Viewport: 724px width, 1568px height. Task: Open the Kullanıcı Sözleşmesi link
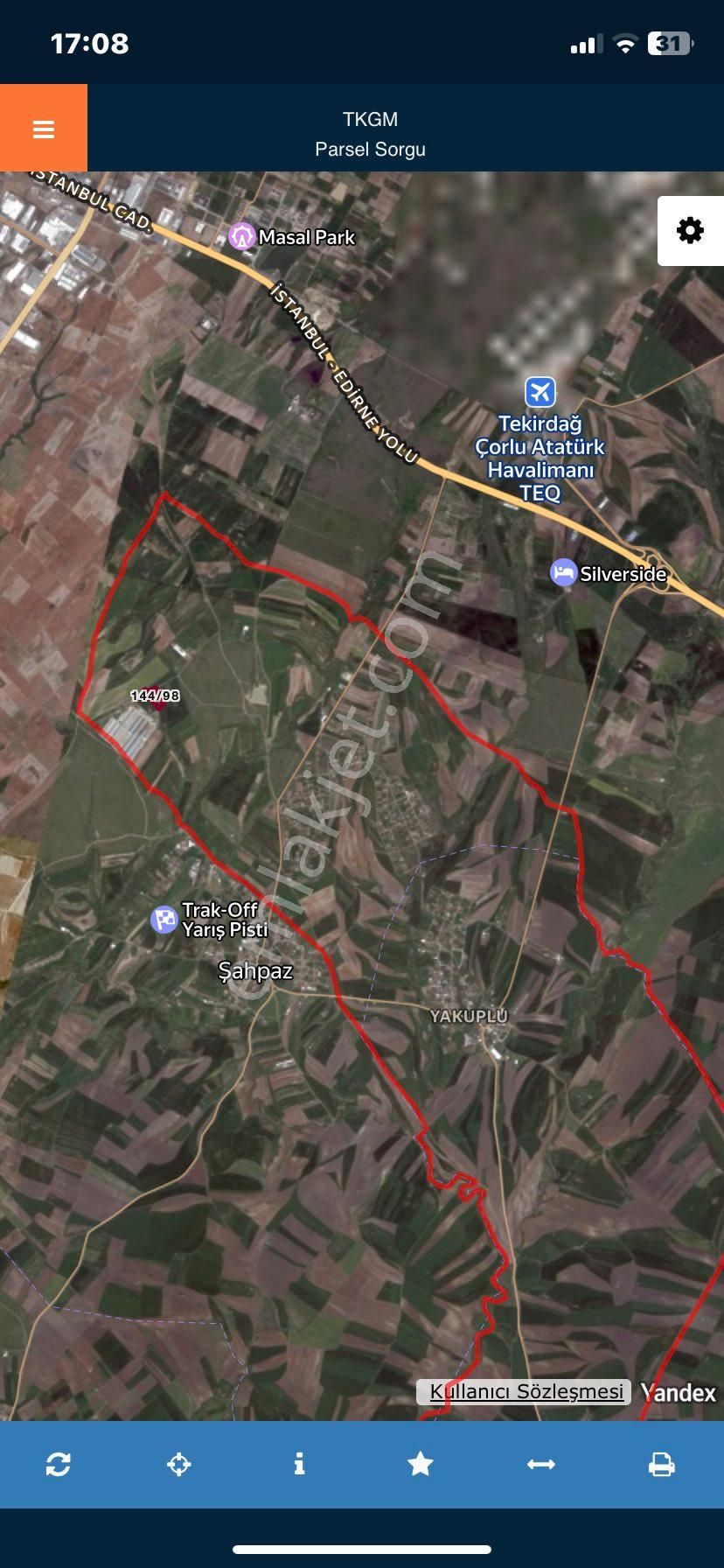(526, 1391)
